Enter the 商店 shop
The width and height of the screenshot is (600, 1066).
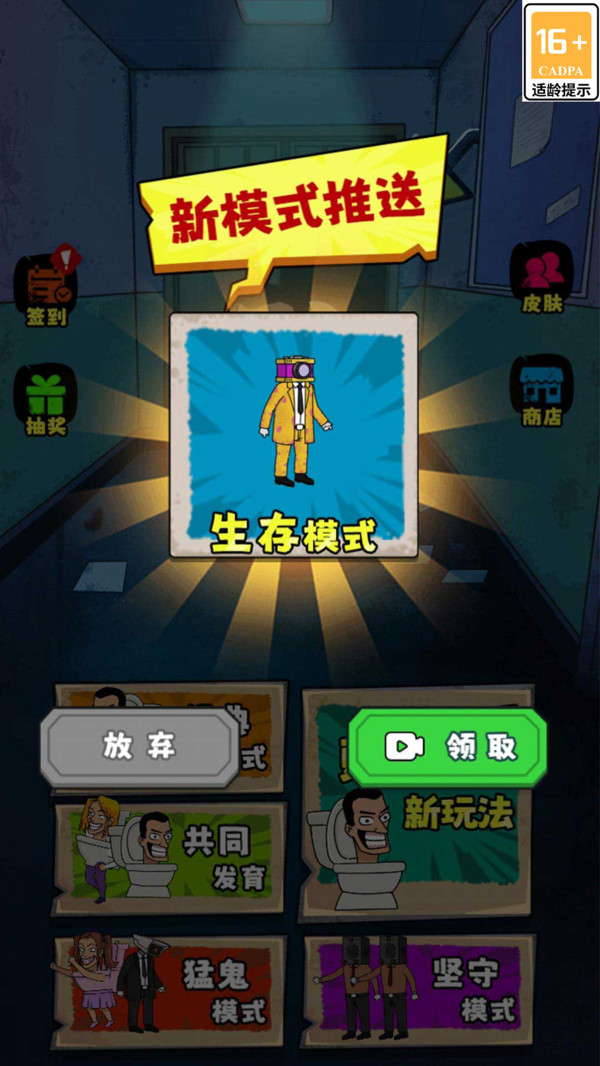tap(542, 391)
